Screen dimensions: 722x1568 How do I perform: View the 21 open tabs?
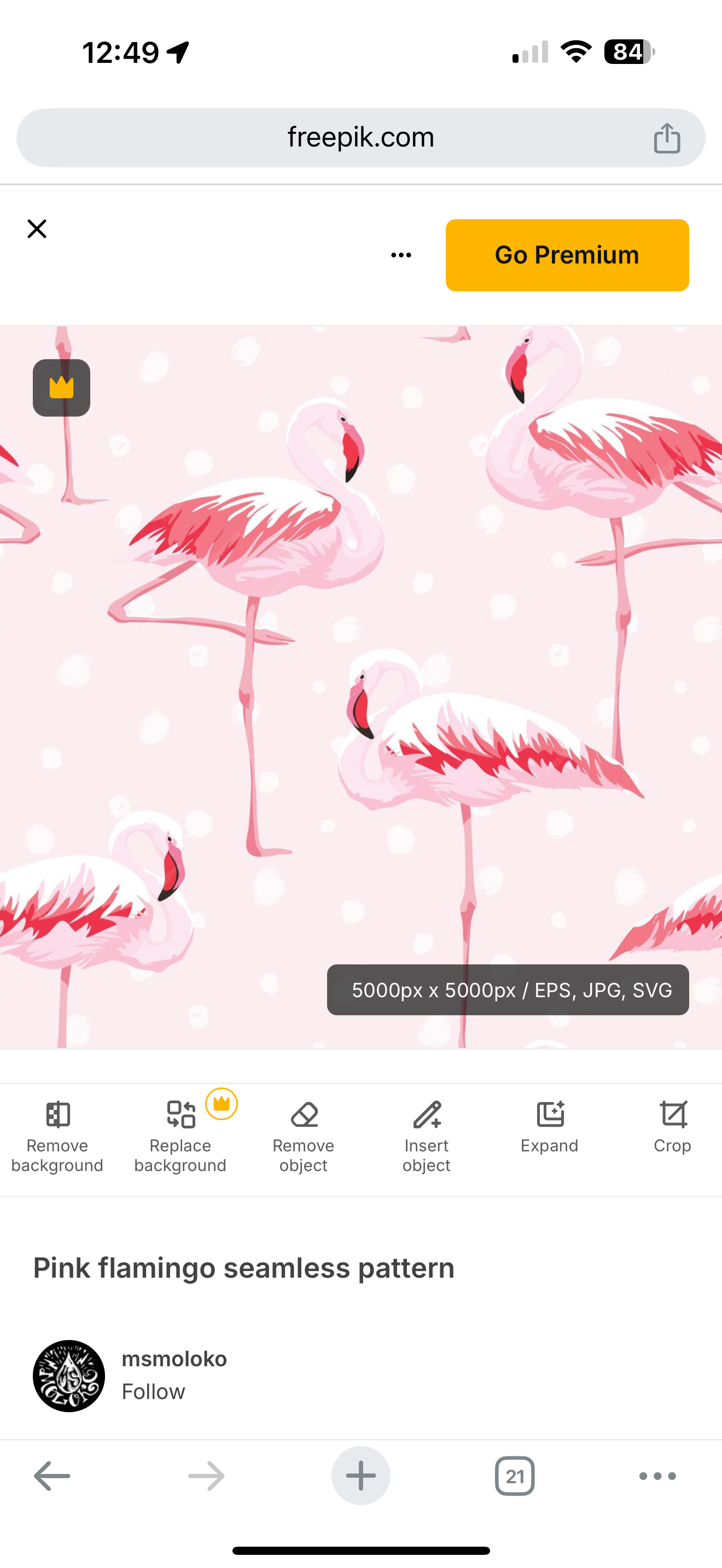coord(515,1476)
